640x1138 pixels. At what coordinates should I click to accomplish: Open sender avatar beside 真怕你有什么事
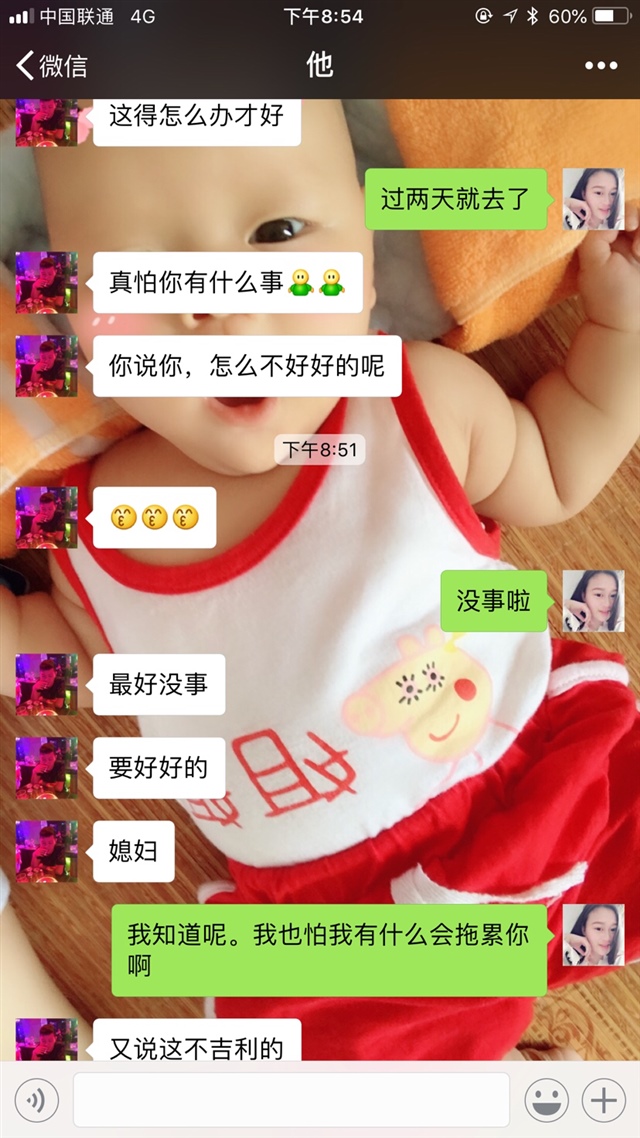tap(46, 283)
